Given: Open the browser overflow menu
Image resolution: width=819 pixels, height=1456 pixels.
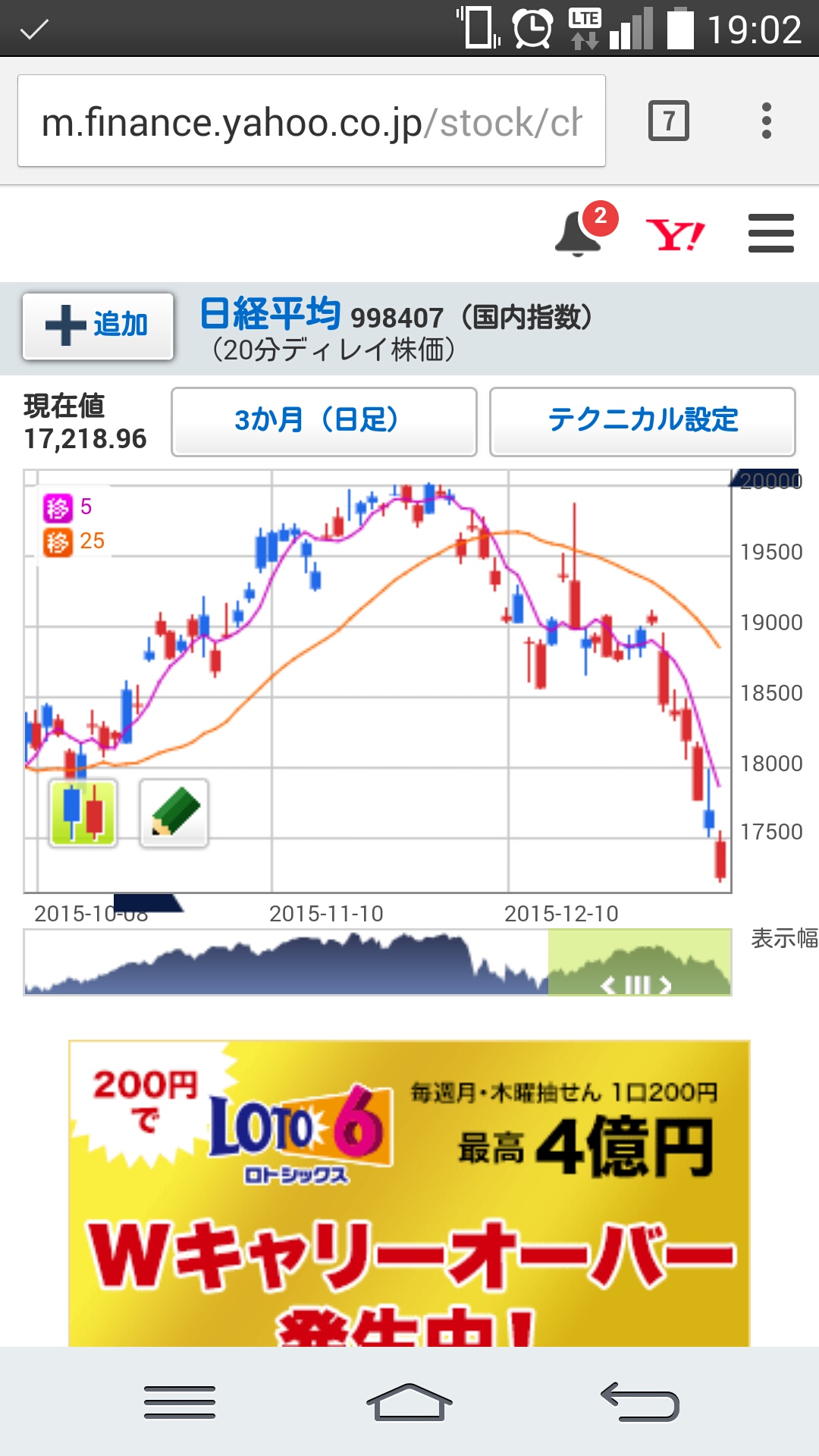Looking at the screenshot, I should point(767,121).
